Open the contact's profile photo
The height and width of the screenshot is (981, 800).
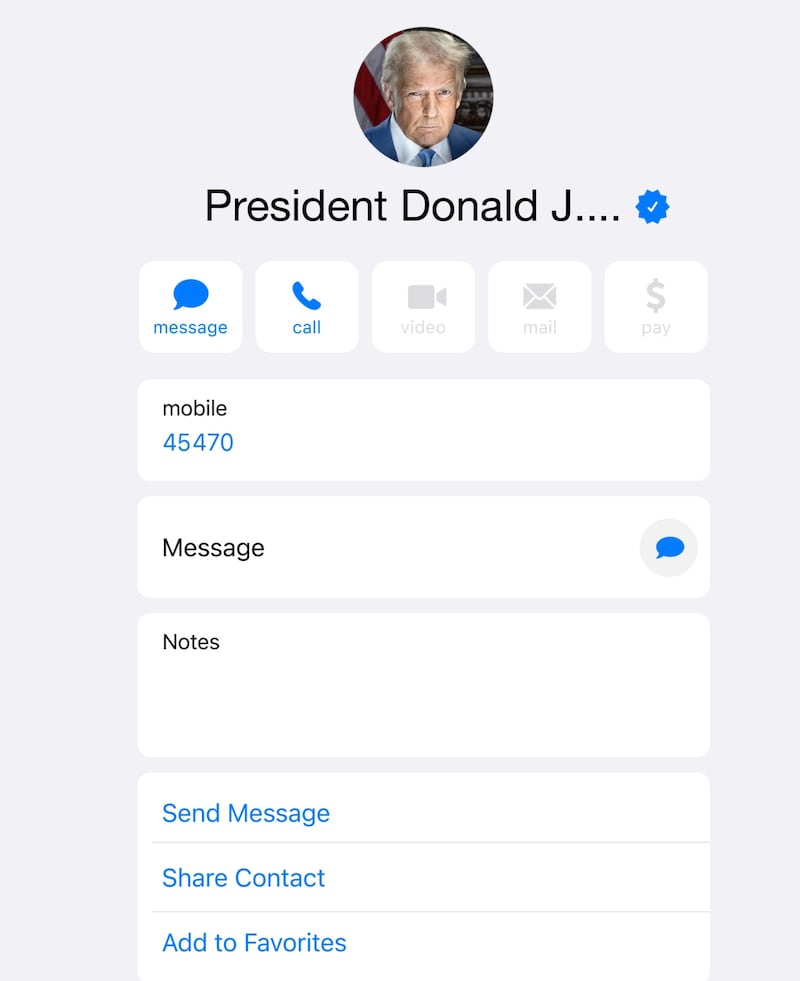pos(423,97)
